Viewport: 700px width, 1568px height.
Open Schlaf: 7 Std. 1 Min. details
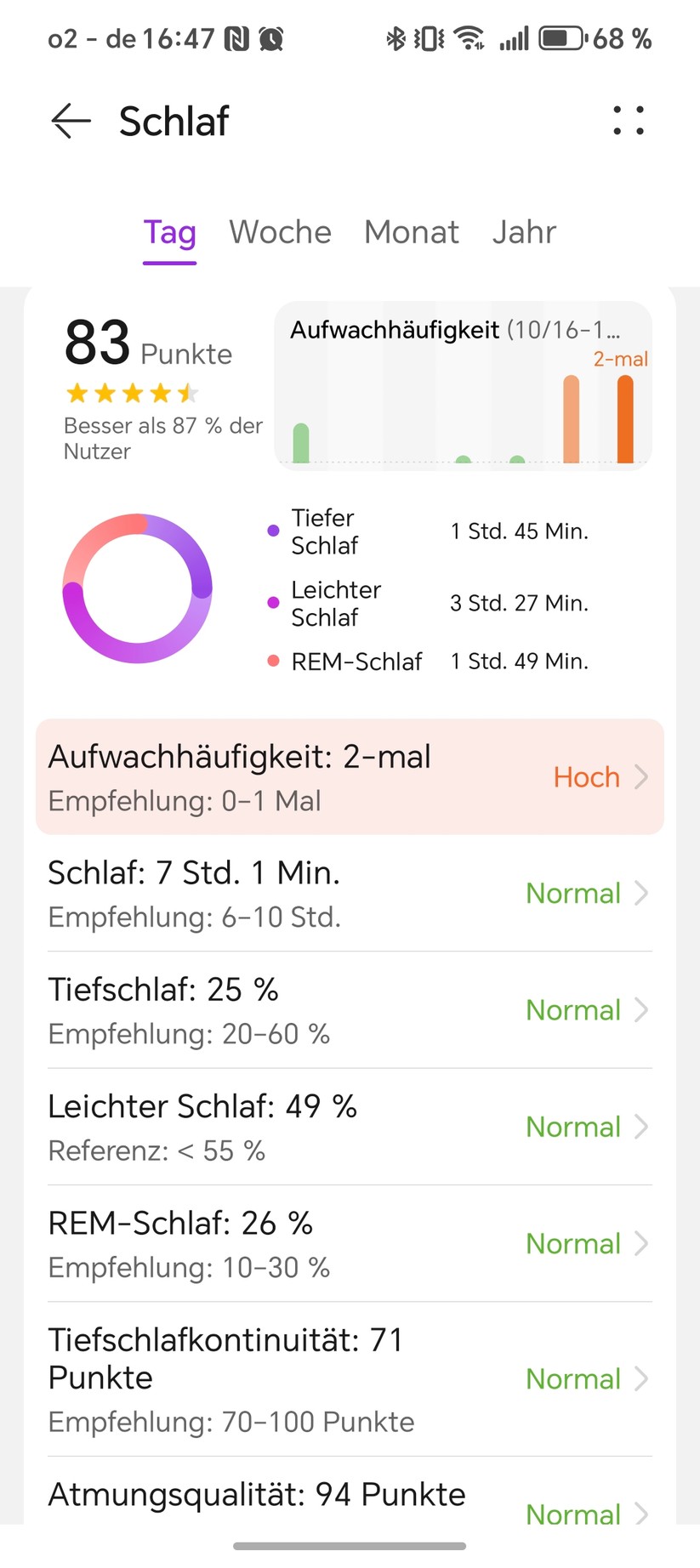pyautogui.click(x=640, y=894)
